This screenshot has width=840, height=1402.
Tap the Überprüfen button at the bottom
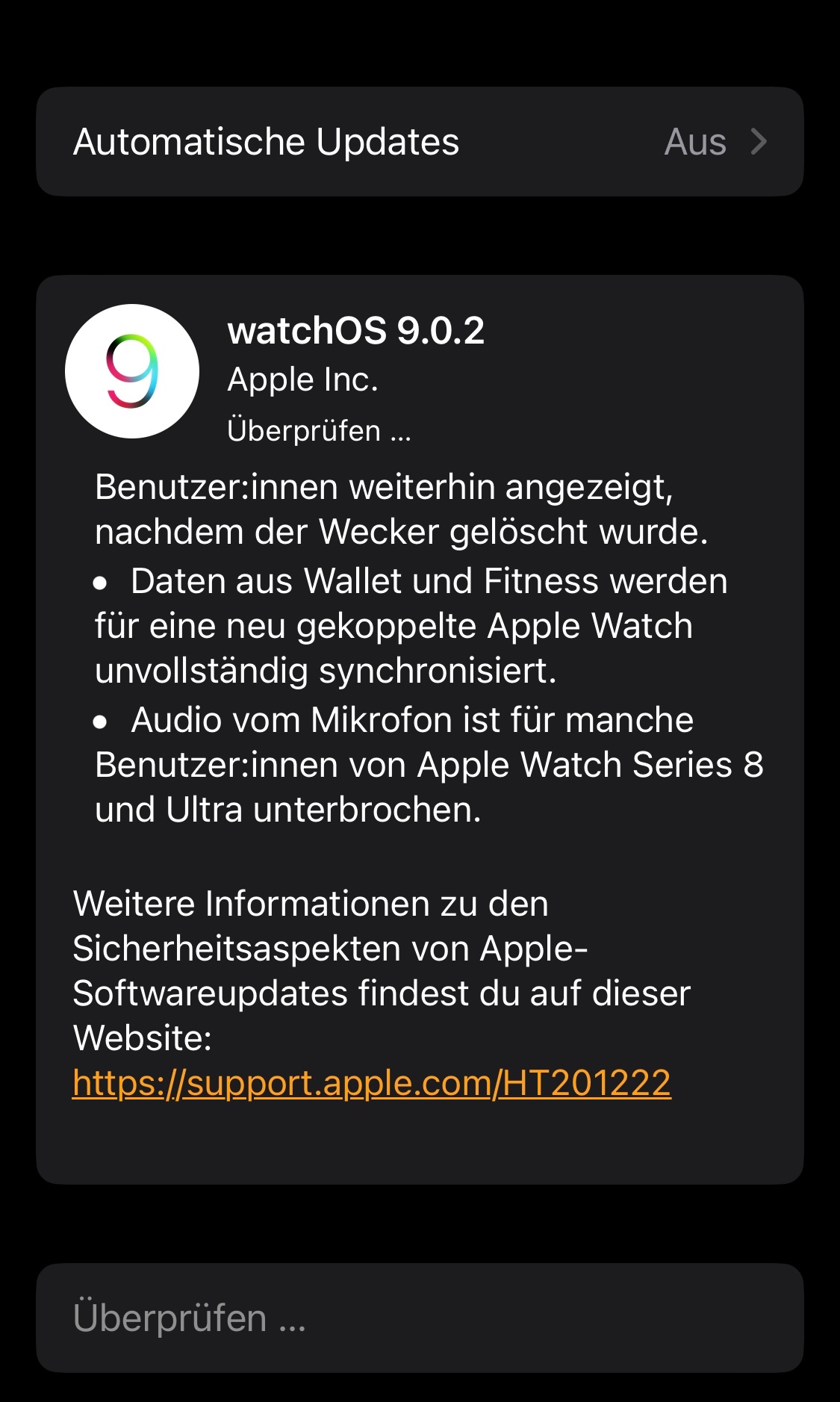420,1318
